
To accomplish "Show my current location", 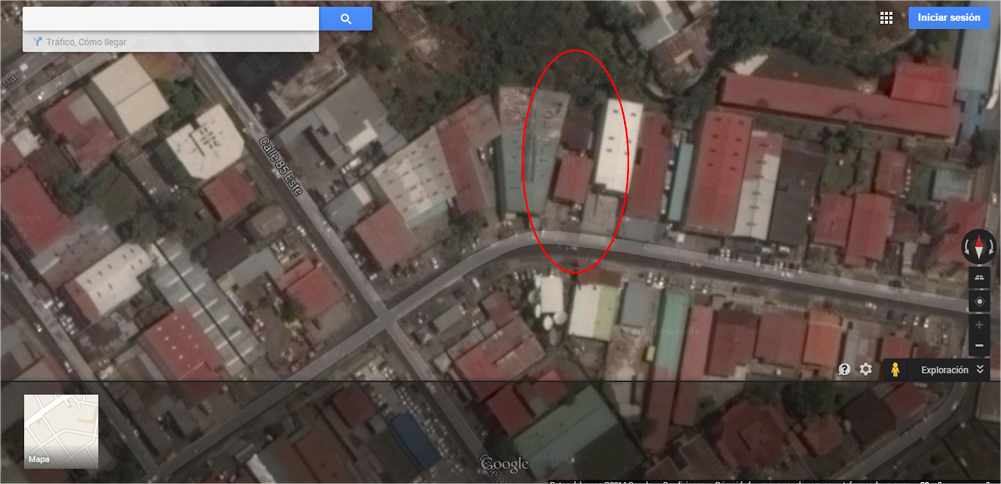I will coord(979,301).
